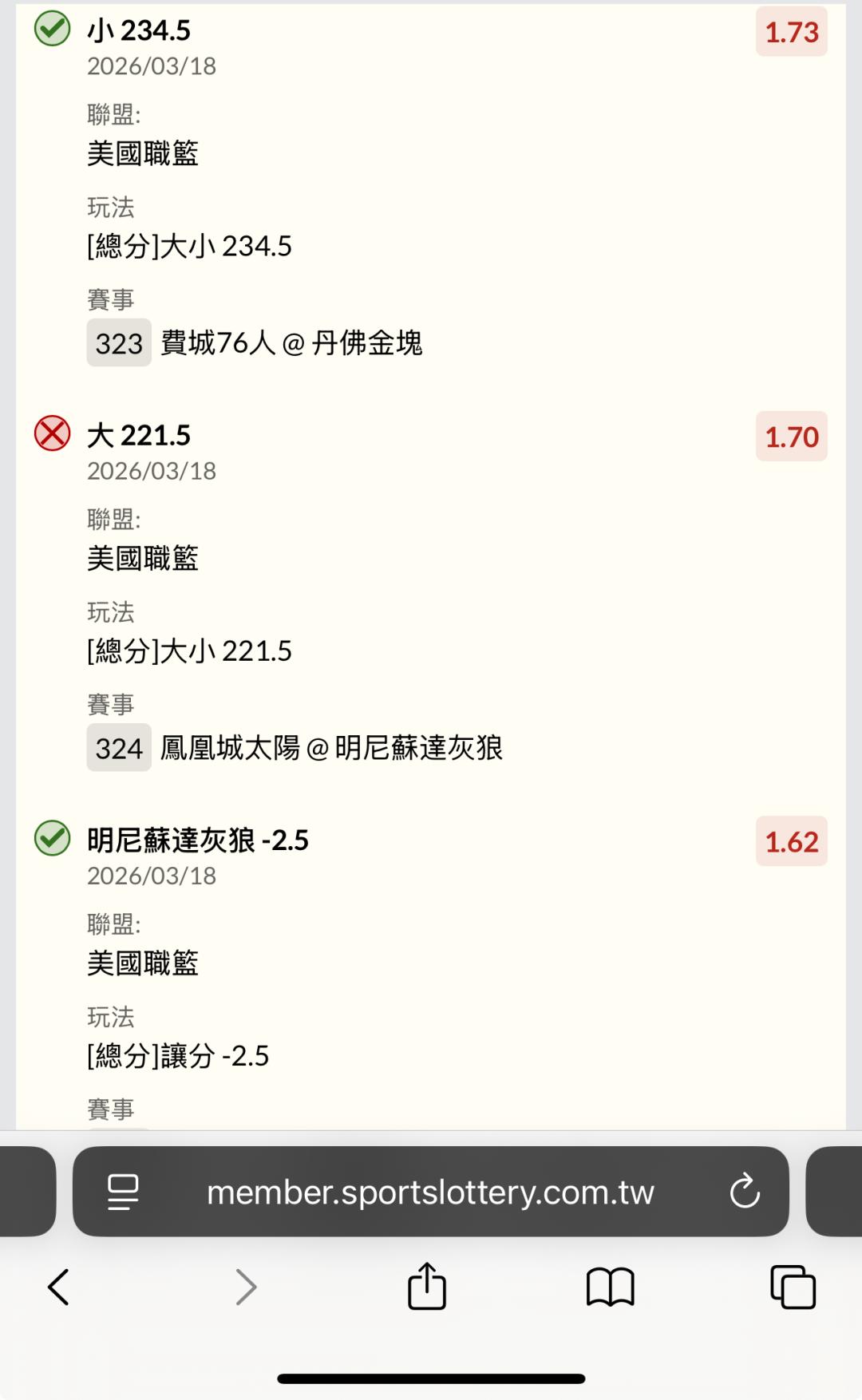Image resolution: width=862 pixels, height=1400 pixels.
Task: Go back to the previous page
Action: tap(59, 1286)
